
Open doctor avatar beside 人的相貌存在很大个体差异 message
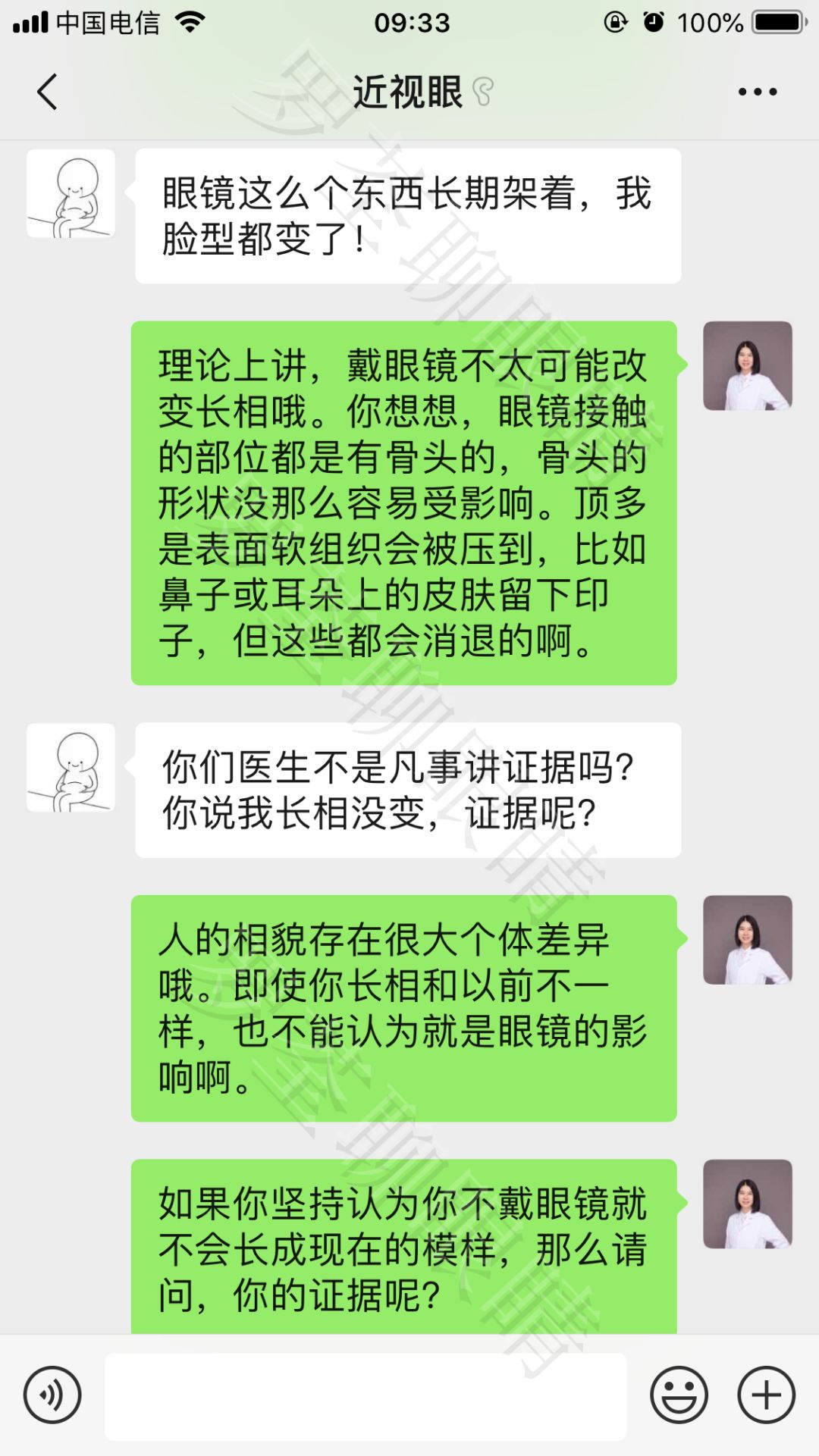(x=747, y=940)
